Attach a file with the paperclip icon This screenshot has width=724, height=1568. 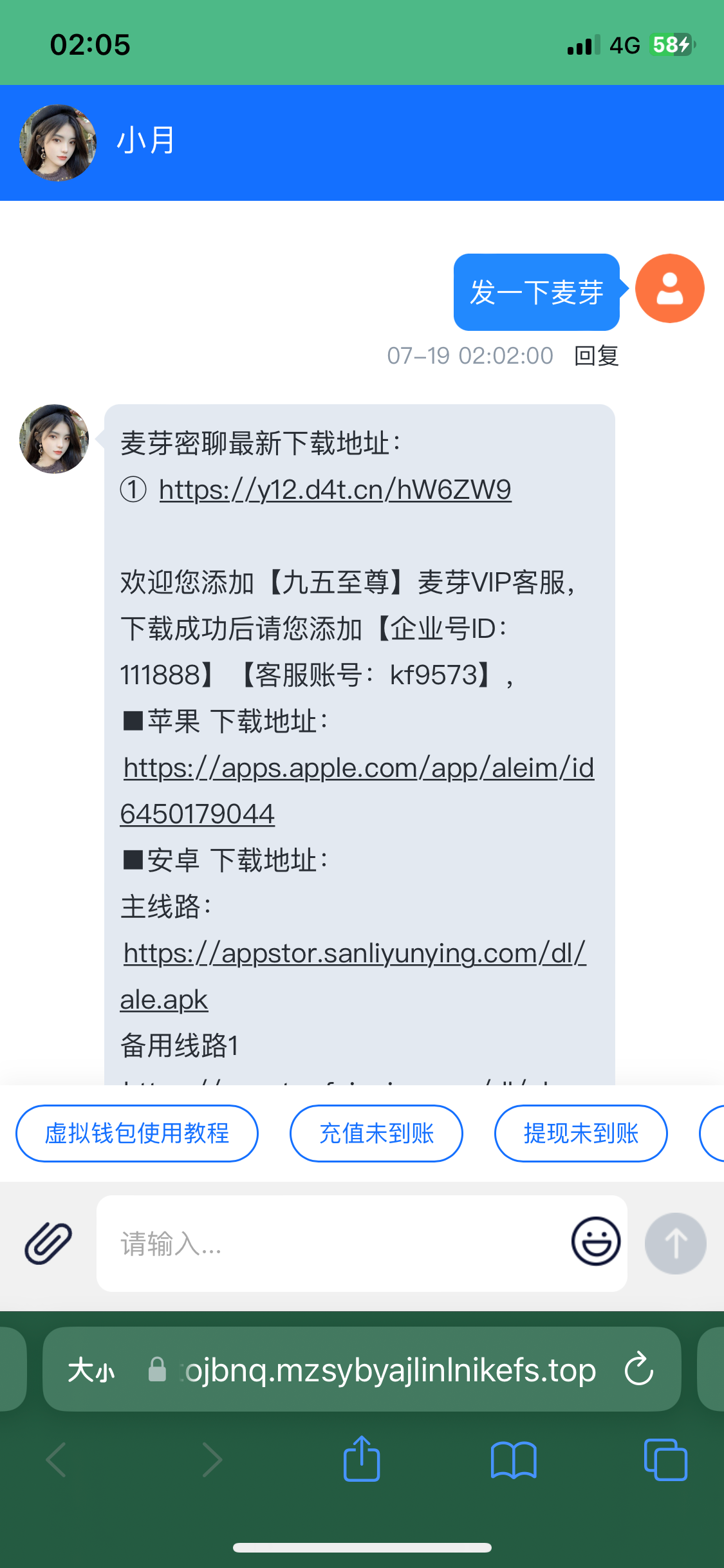point(48,1243)
